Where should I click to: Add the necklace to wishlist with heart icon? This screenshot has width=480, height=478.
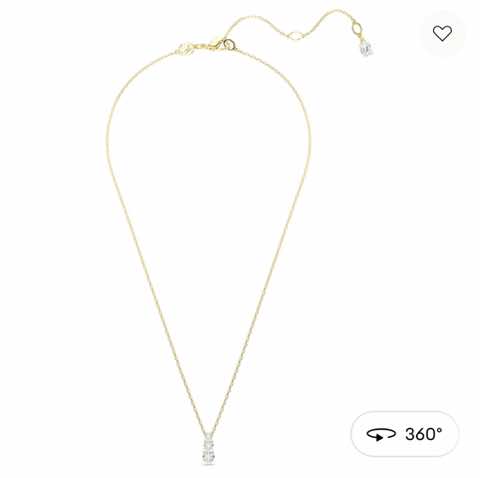pyautogui.click(x=442, y=33)
